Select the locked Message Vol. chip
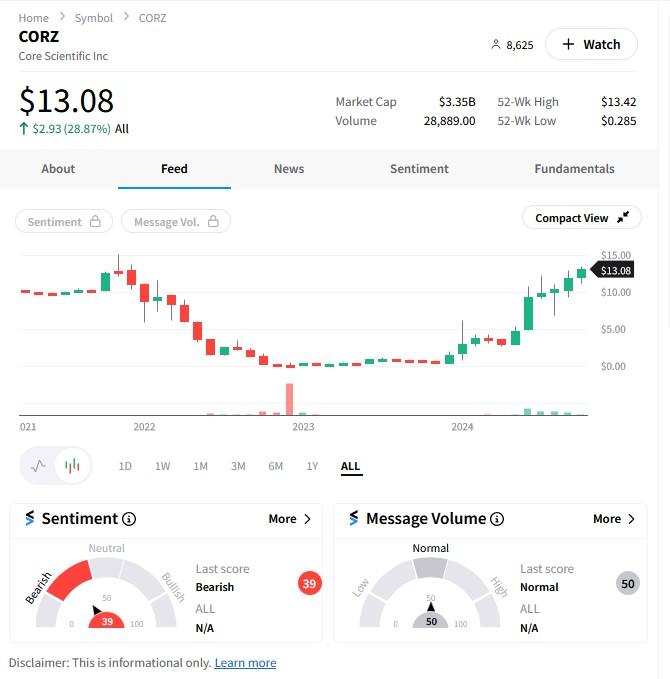This screenshot has width=670, height=679. pyautogui.click(x=176, y=222)
